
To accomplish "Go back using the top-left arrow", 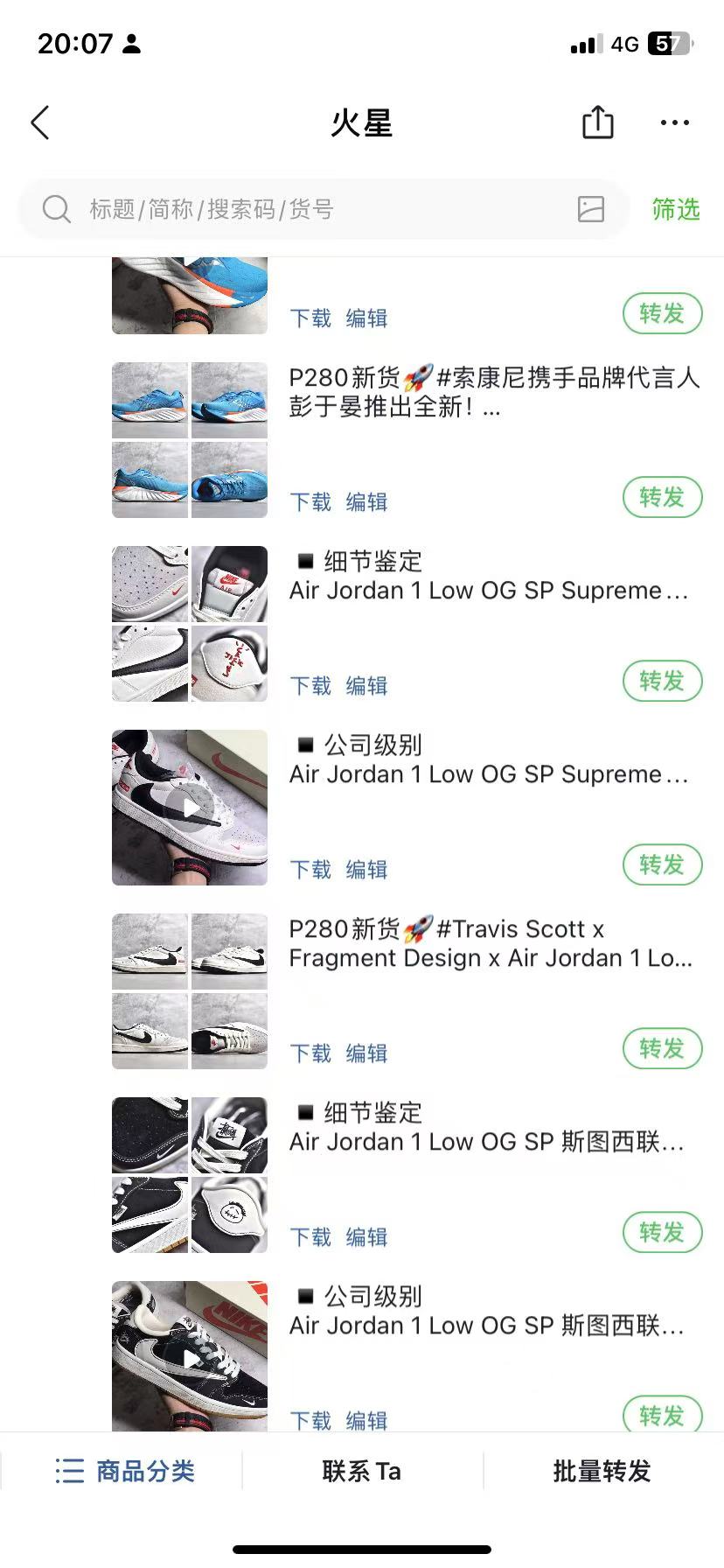I will point(40,123).
